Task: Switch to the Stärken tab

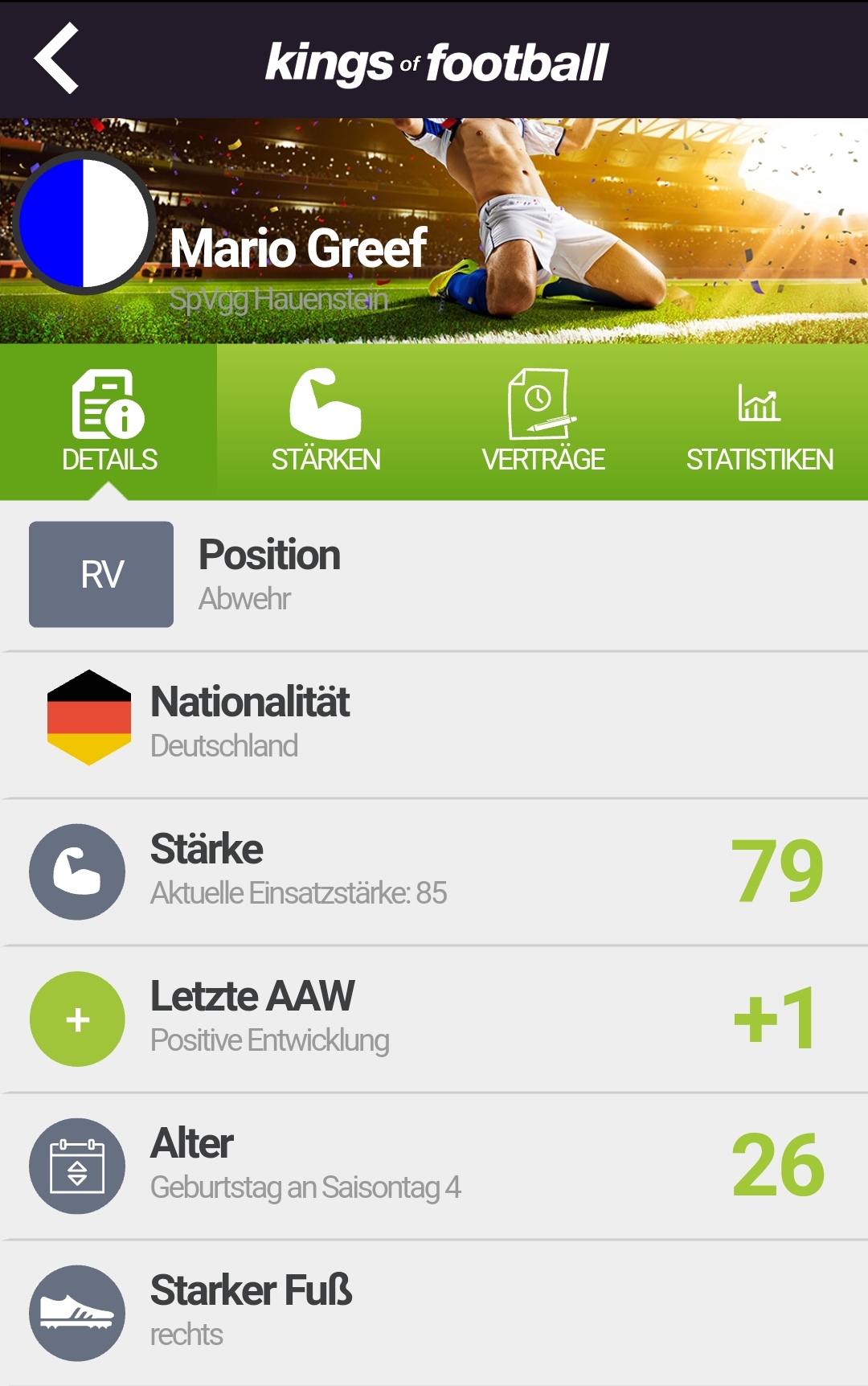Action: pos(325,422)
